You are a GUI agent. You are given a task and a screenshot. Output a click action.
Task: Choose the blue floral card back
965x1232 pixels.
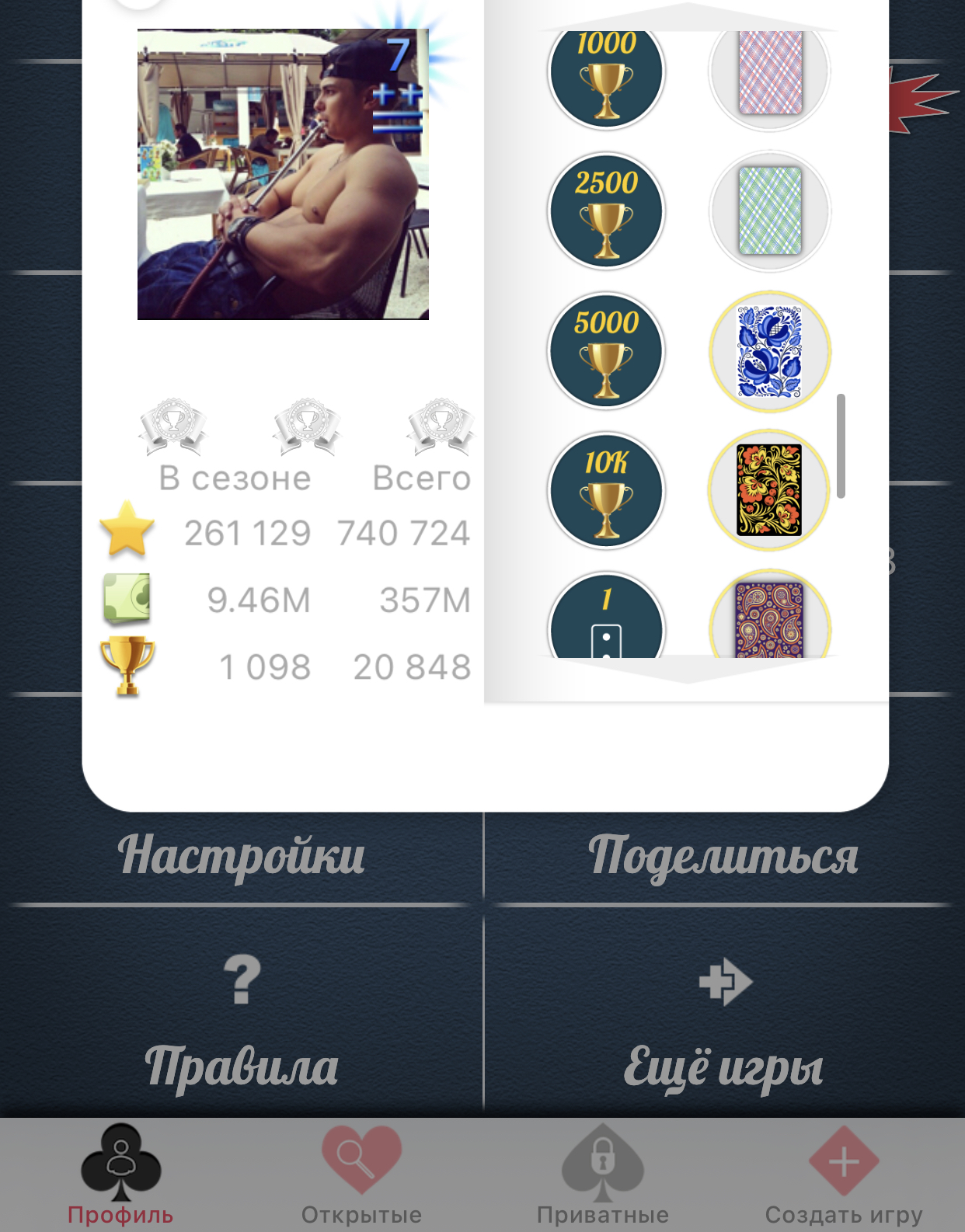pyautogui.click(x=770, y=351)
